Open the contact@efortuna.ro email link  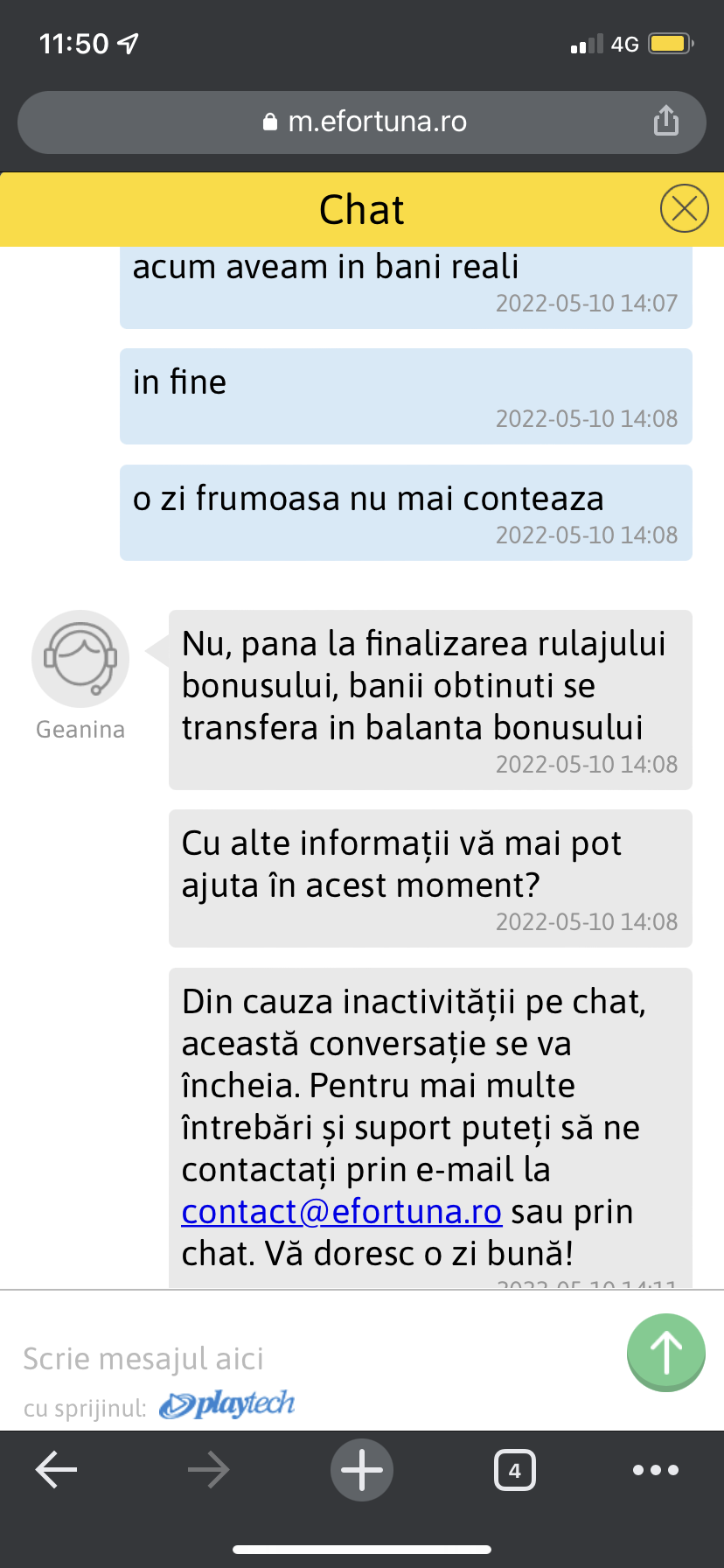[341, 1212]
